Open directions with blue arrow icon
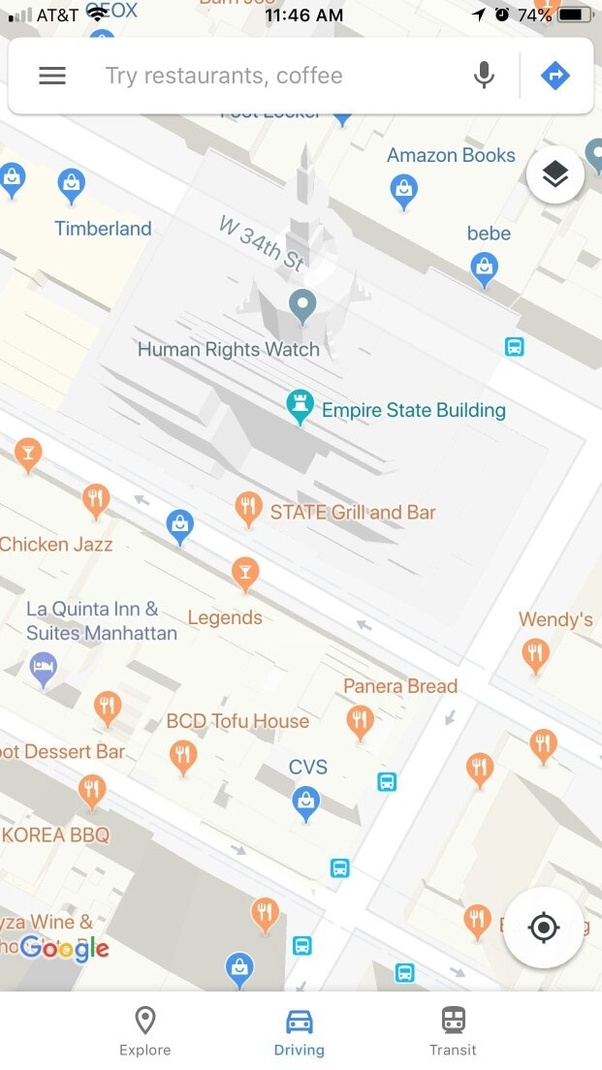This screenshot has width=602, height=1070. (555, 75)
